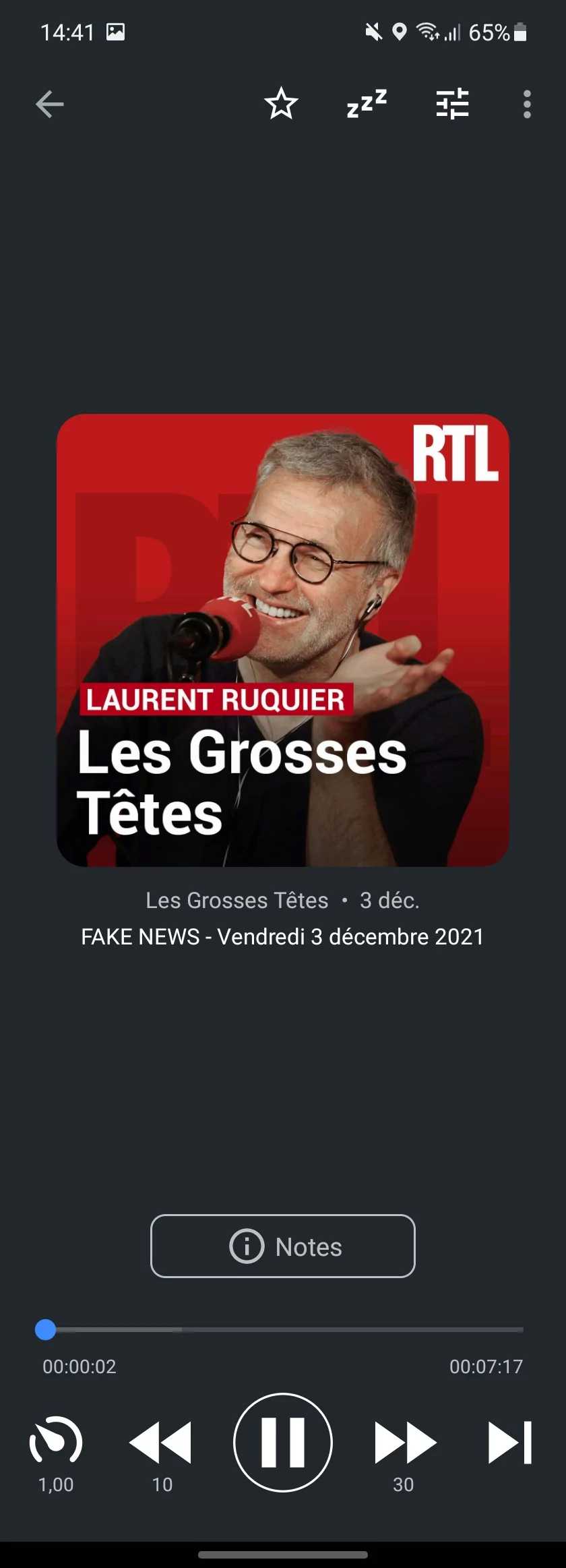Open the audio effects settings
Screen dimensions: 566x1568
[452, 104]
